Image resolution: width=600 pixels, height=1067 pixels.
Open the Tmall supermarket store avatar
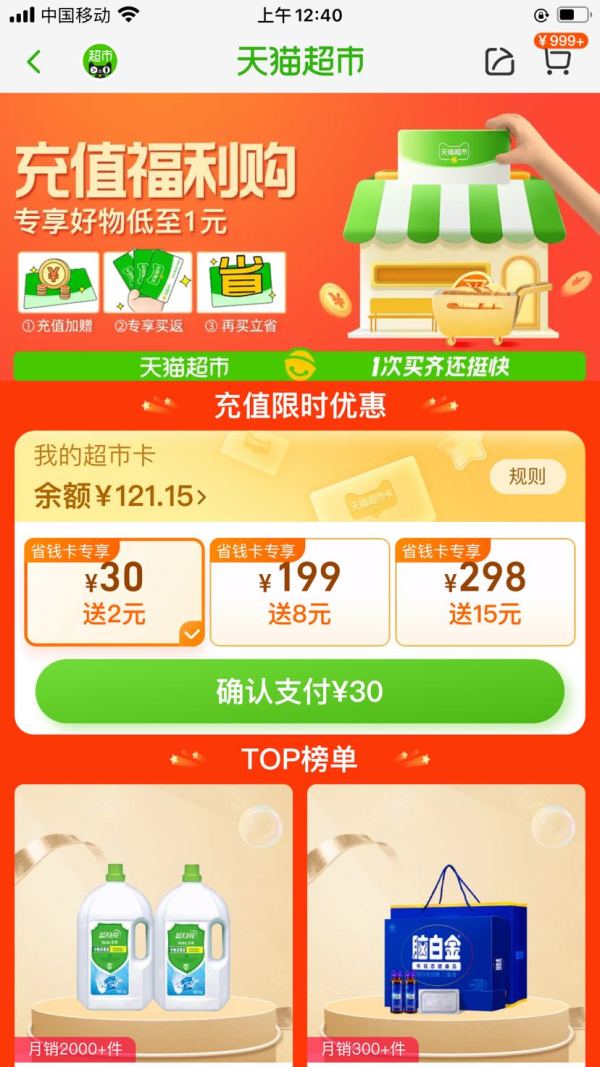99,62
